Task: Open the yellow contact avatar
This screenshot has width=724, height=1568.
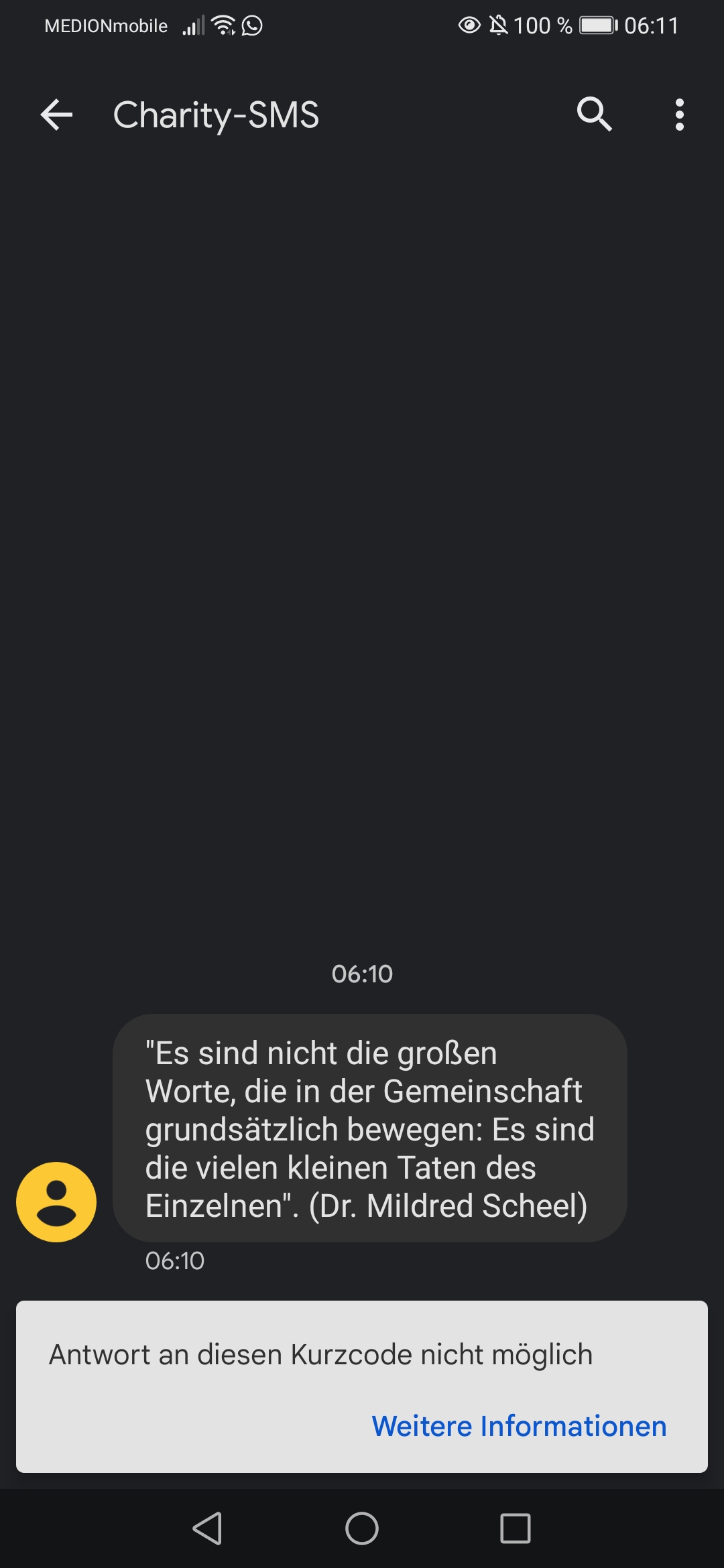Action: pyautogui.click(x=56, y=1201)
